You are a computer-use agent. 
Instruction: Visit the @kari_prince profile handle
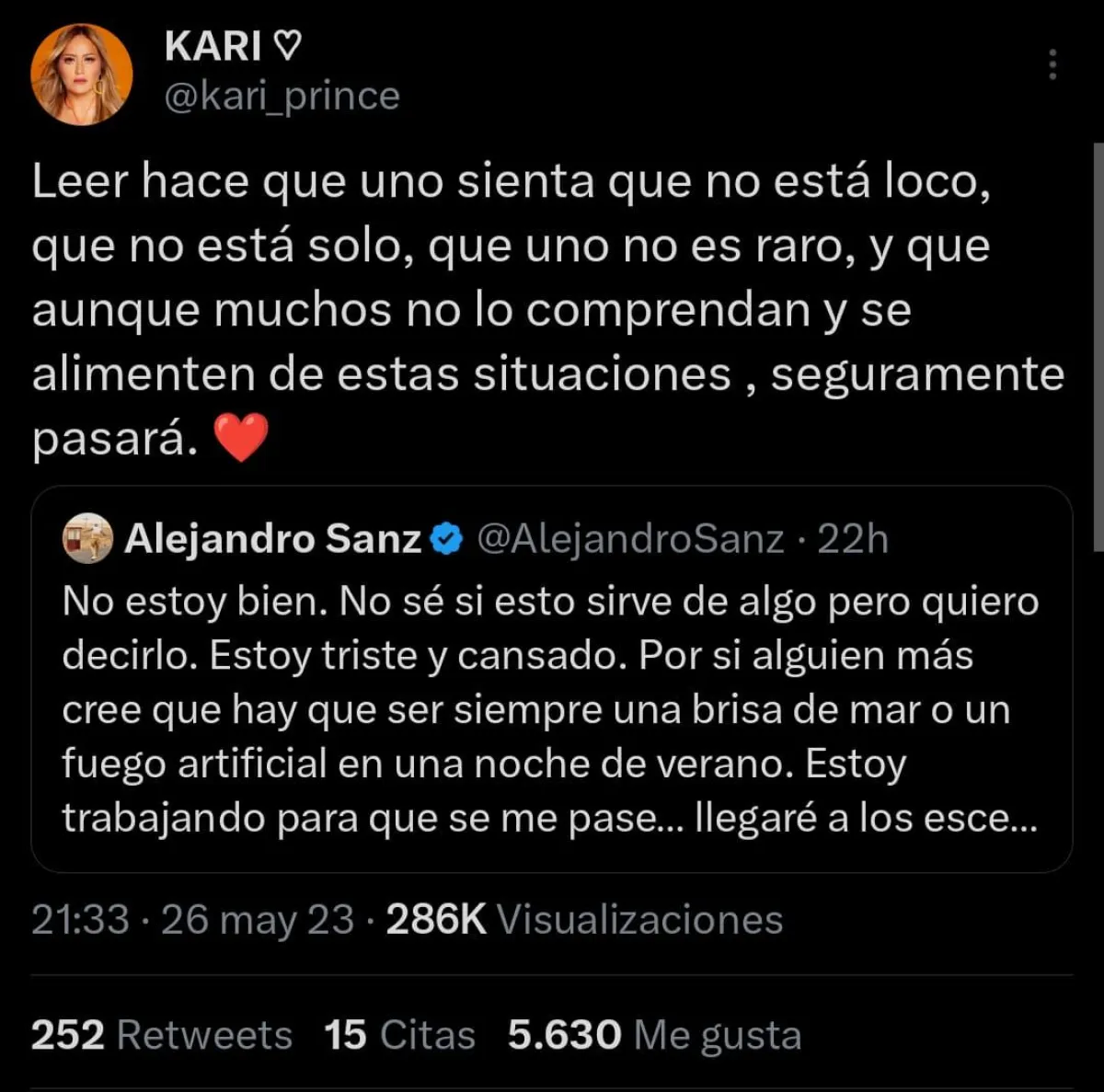[282, 96]
